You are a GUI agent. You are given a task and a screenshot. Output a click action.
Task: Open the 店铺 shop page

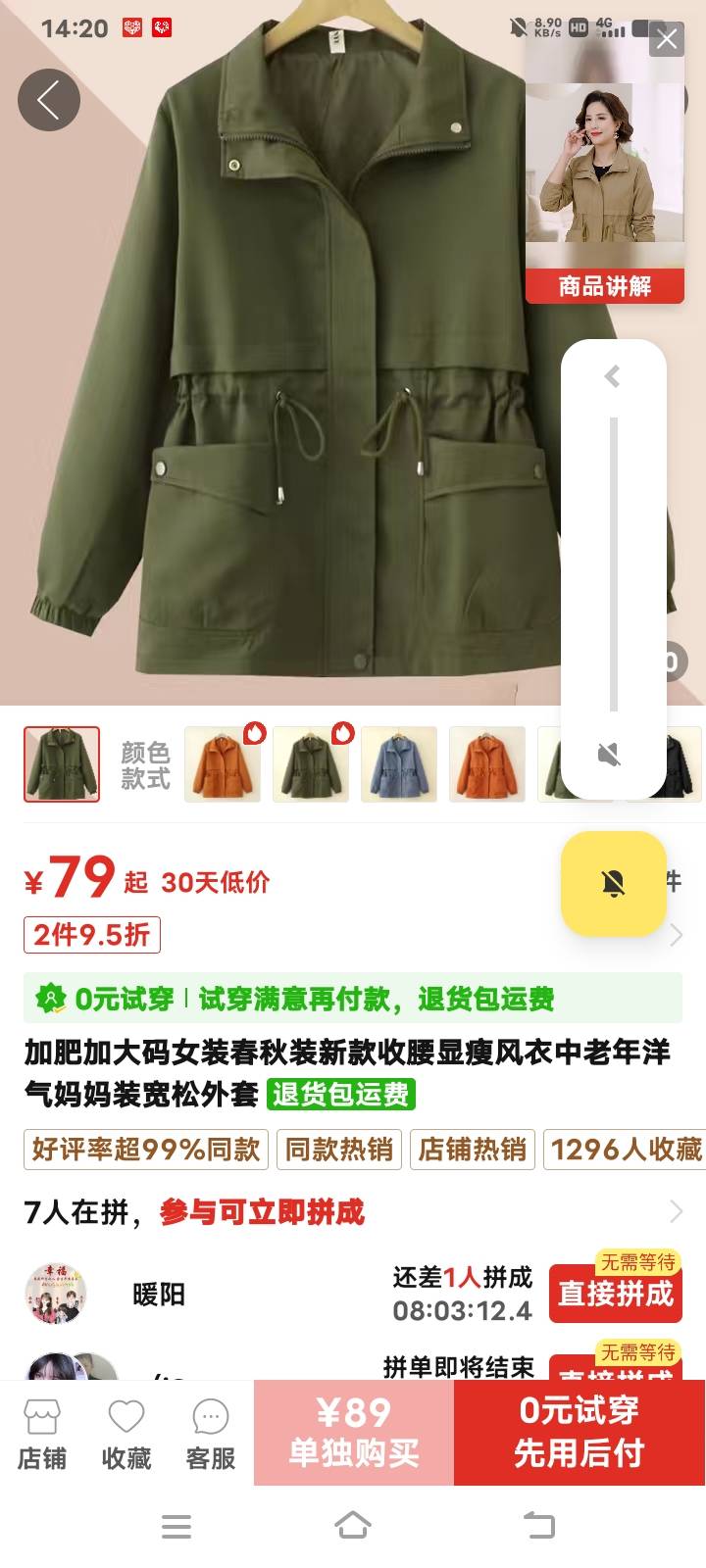click(42, 1435)
